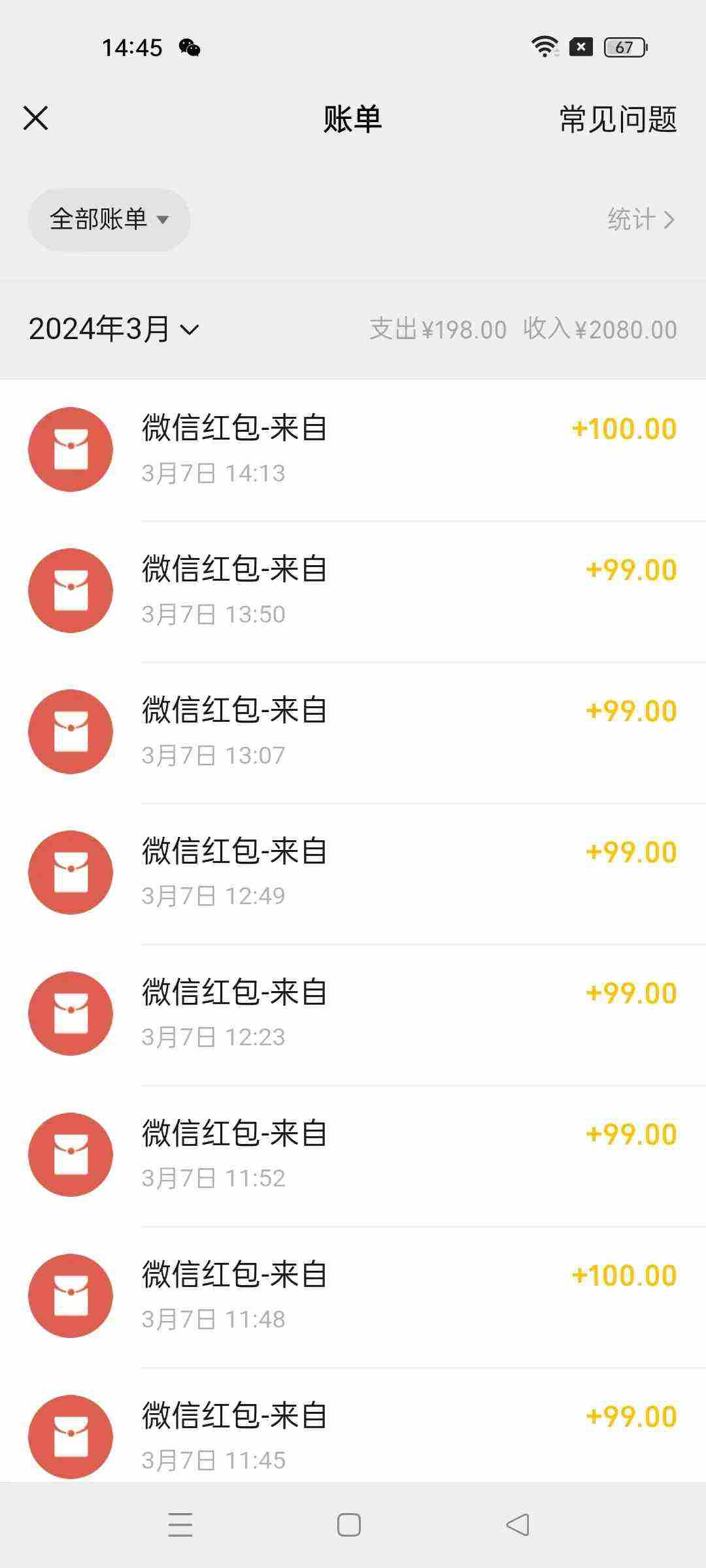Go back using the system back button

518,1526
